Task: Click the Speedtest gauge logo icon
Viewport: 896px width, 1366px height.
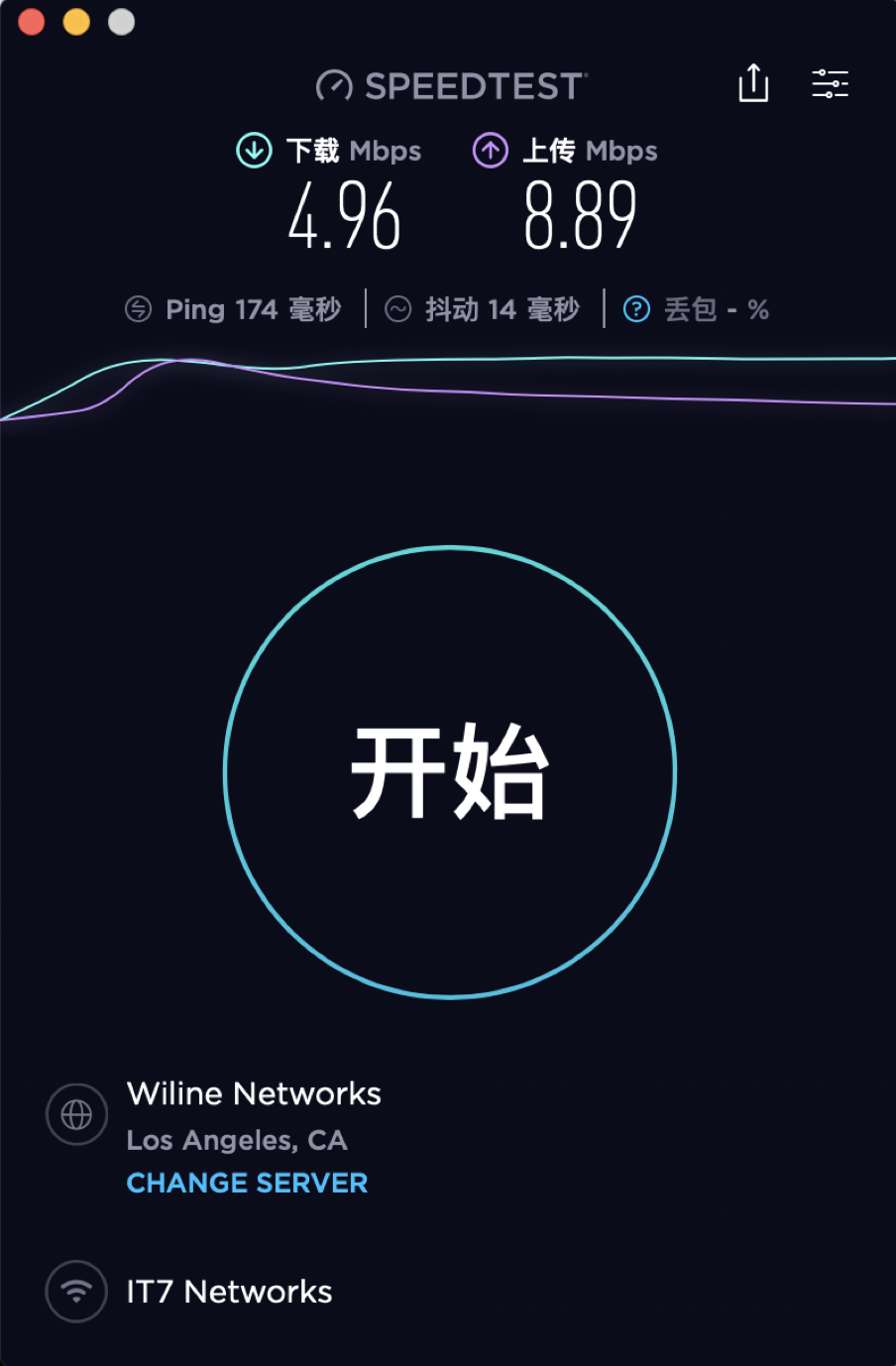Action: 336,85
